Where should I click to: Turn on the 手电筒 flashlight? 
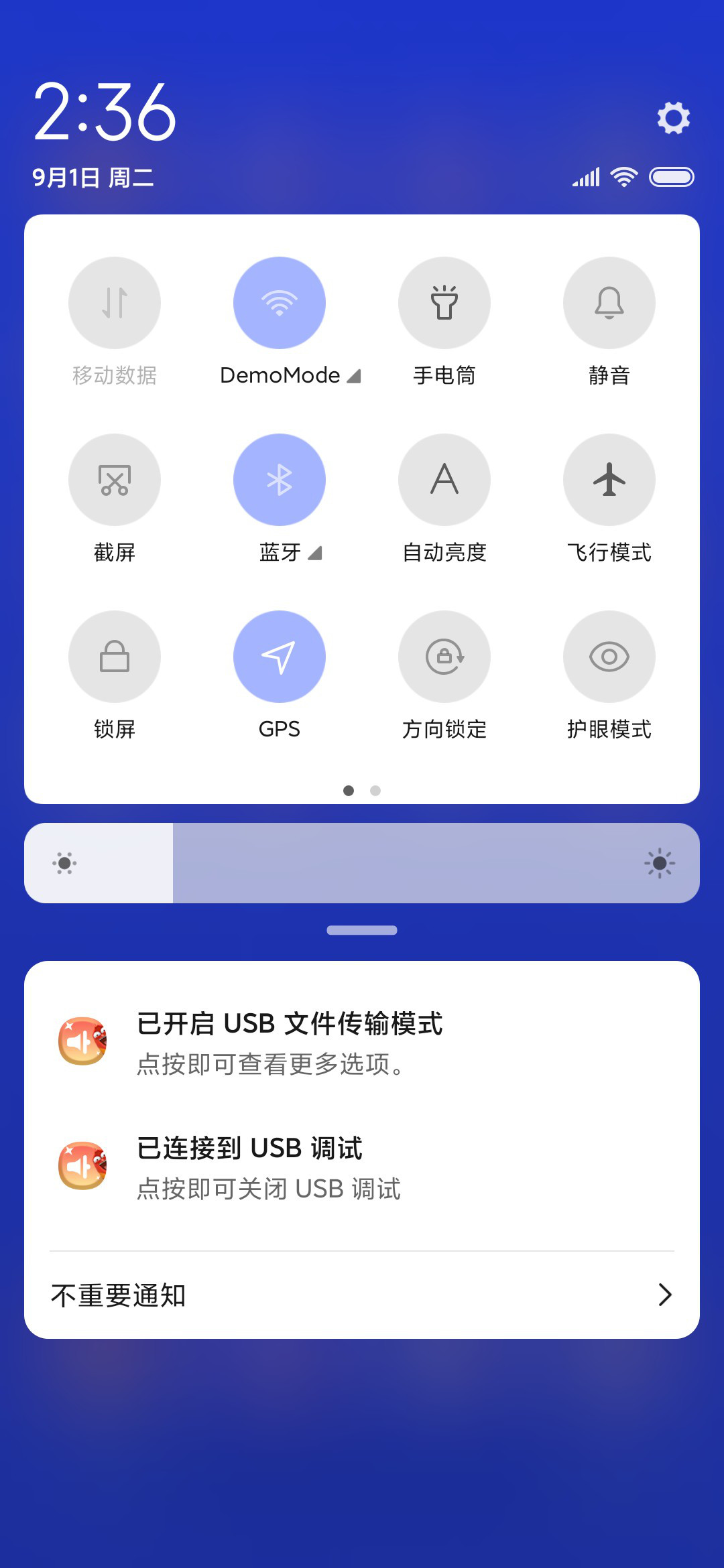(444, 303)
